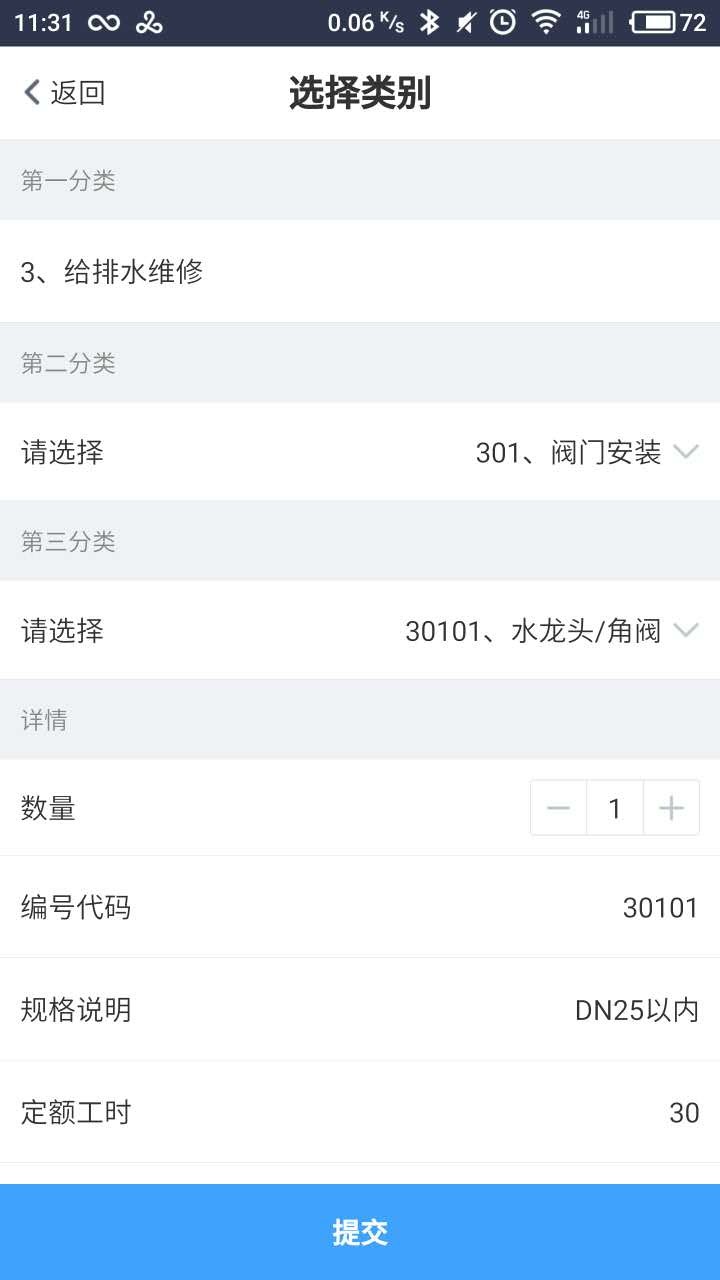The image size is (720, 1280).
Task: Submit the form with 提交
Action: pos(360,1232)
